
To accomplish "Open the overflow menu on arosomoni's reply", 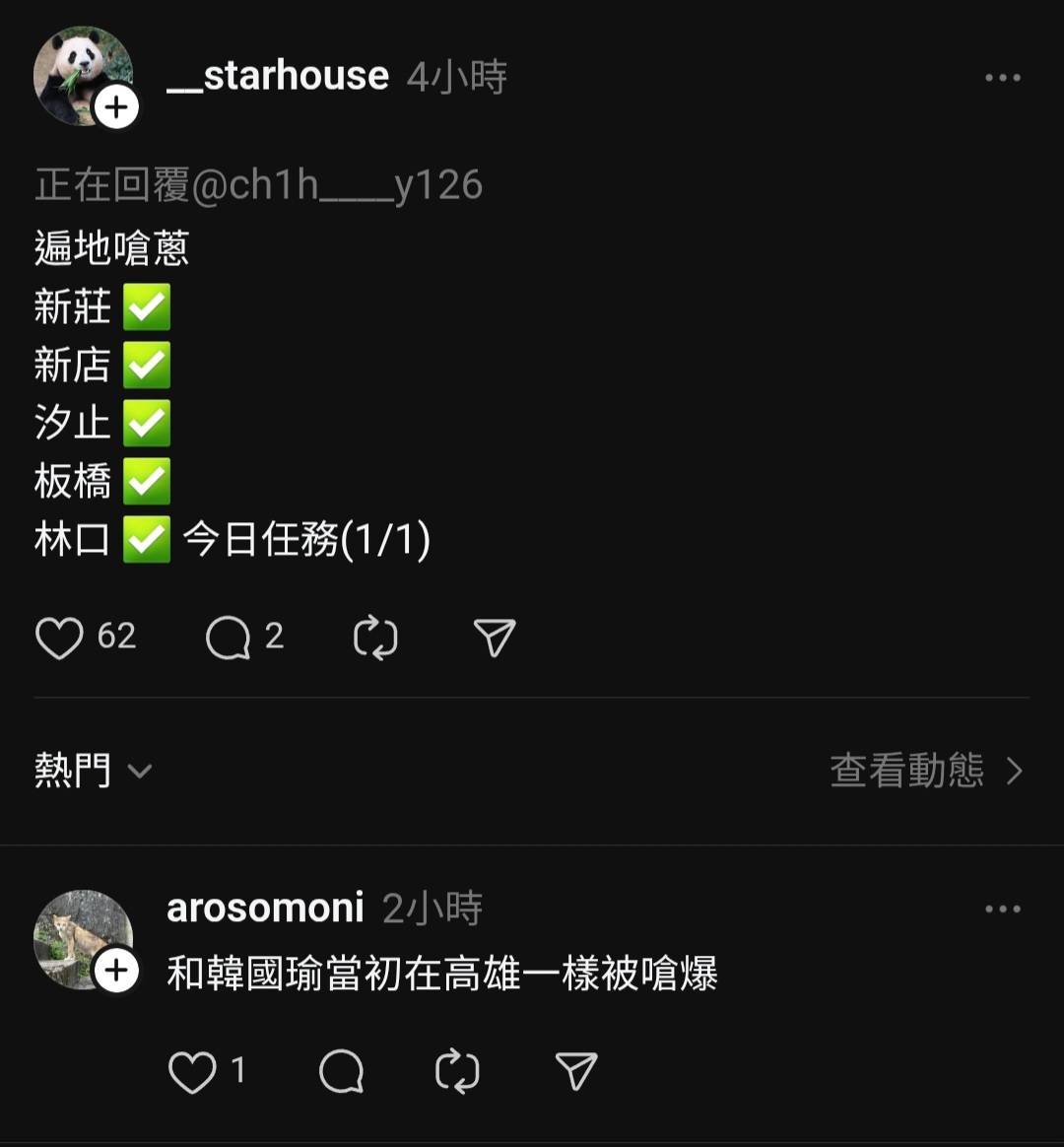I will click(1002, 909).
